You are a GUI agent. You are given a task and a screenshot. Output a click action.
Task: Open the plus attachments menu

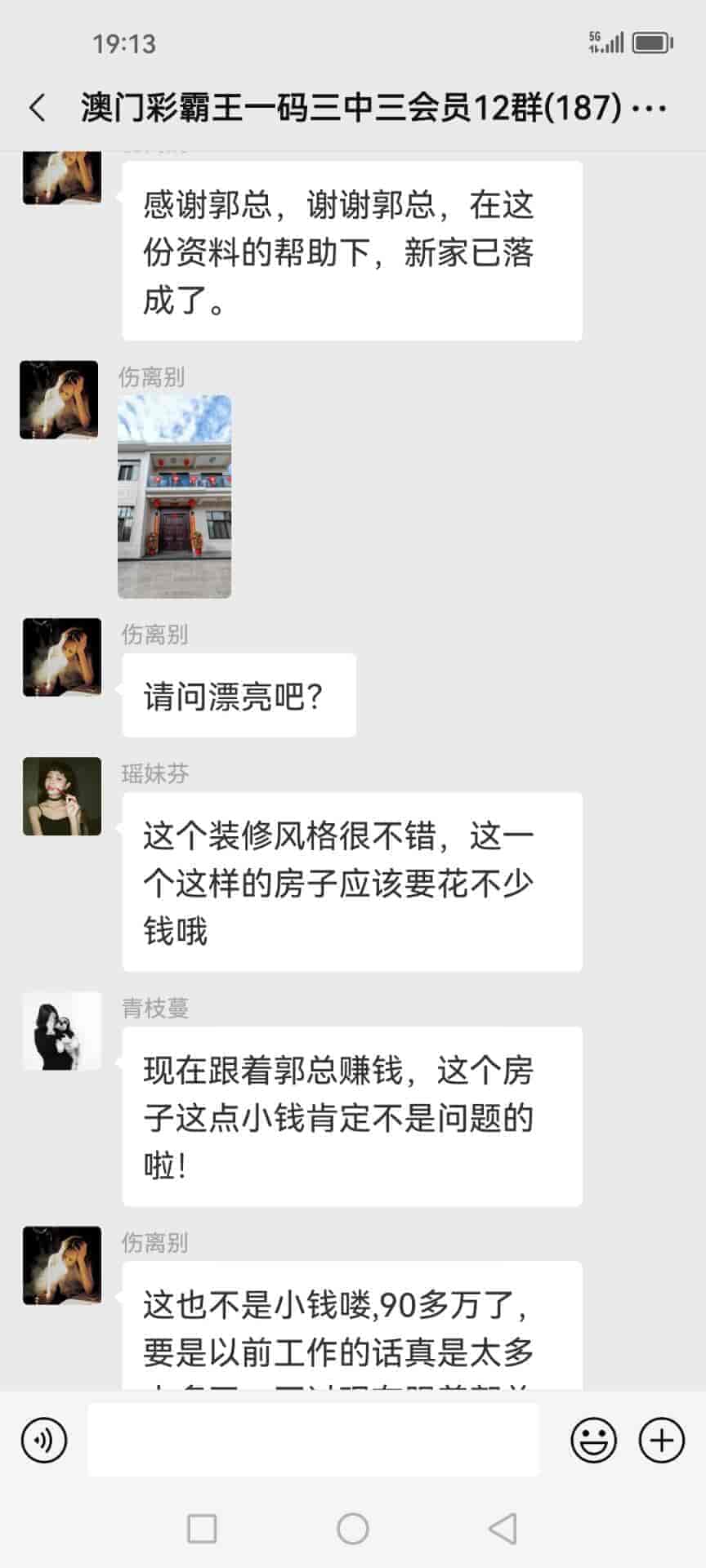(x=661, y=1440)
